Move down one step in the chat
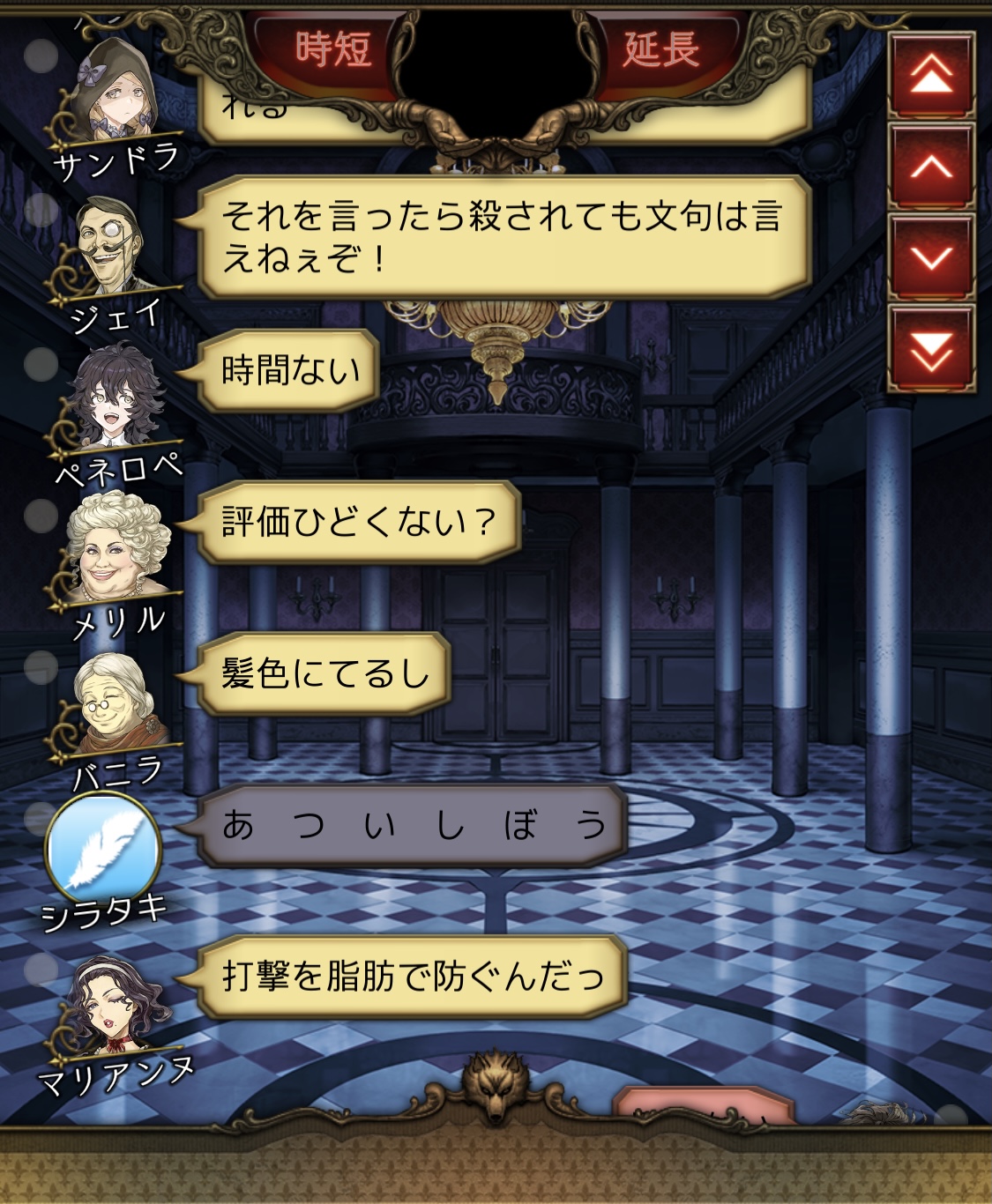Screen dimensions: 992x1204 pos(931,258)
